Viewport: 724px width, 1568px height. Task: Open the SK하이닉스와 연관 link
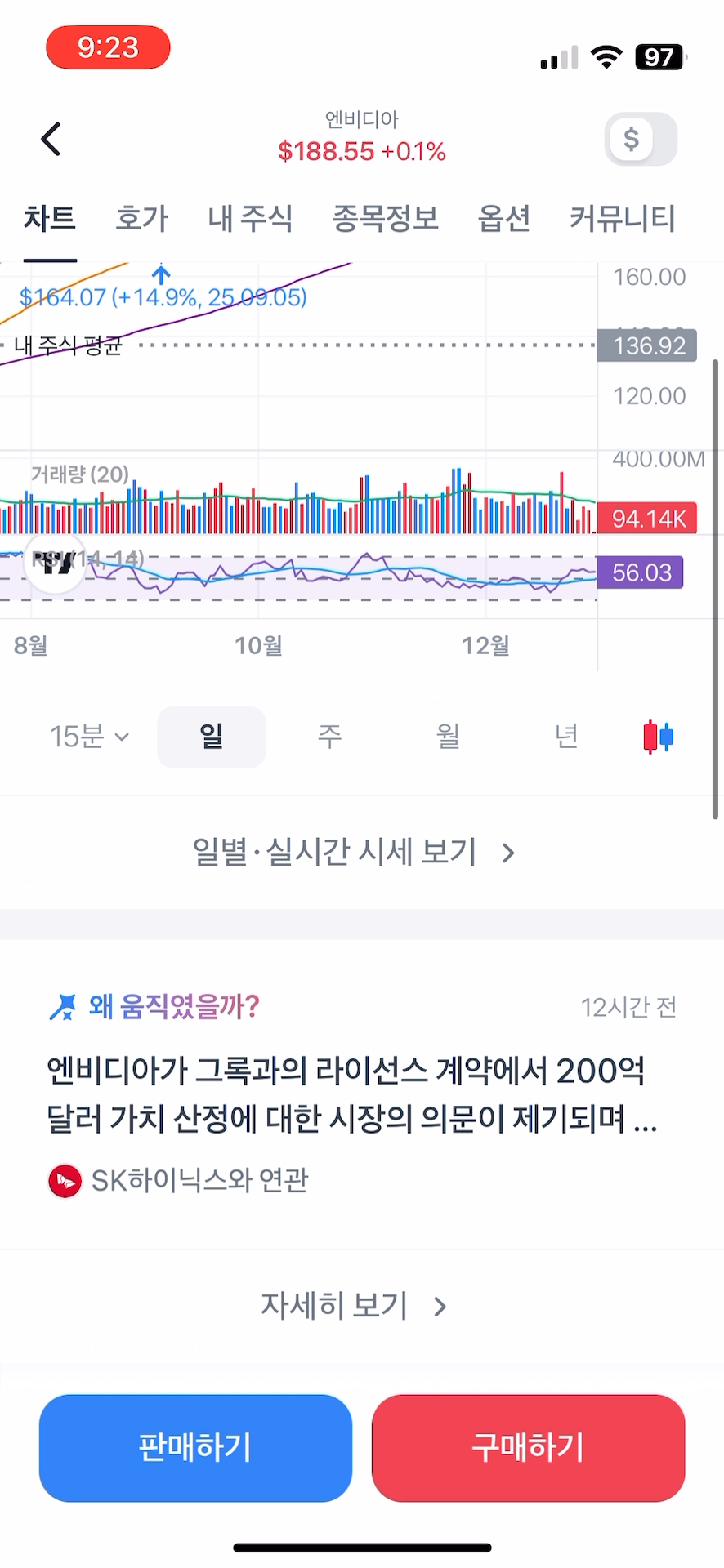(178, 1181)
